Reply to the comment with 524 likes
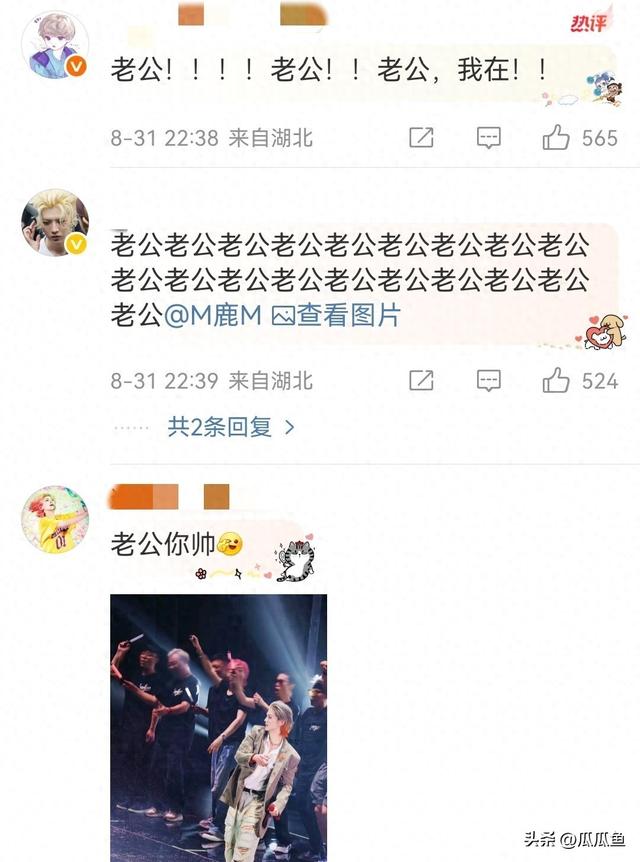 tap(488, 380)
